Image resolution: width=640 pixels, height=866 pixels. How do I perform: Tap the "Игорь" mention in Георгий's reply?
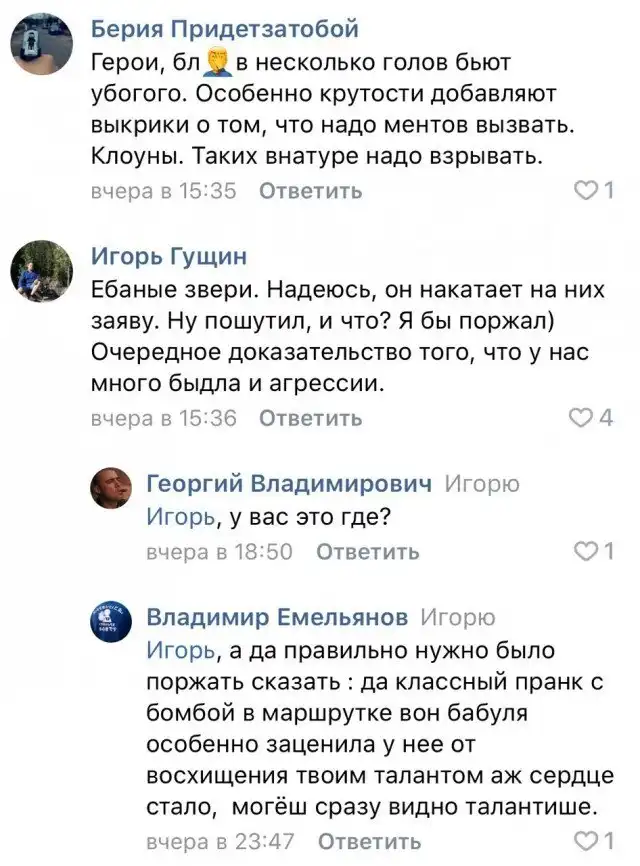(x=180, y=517)
